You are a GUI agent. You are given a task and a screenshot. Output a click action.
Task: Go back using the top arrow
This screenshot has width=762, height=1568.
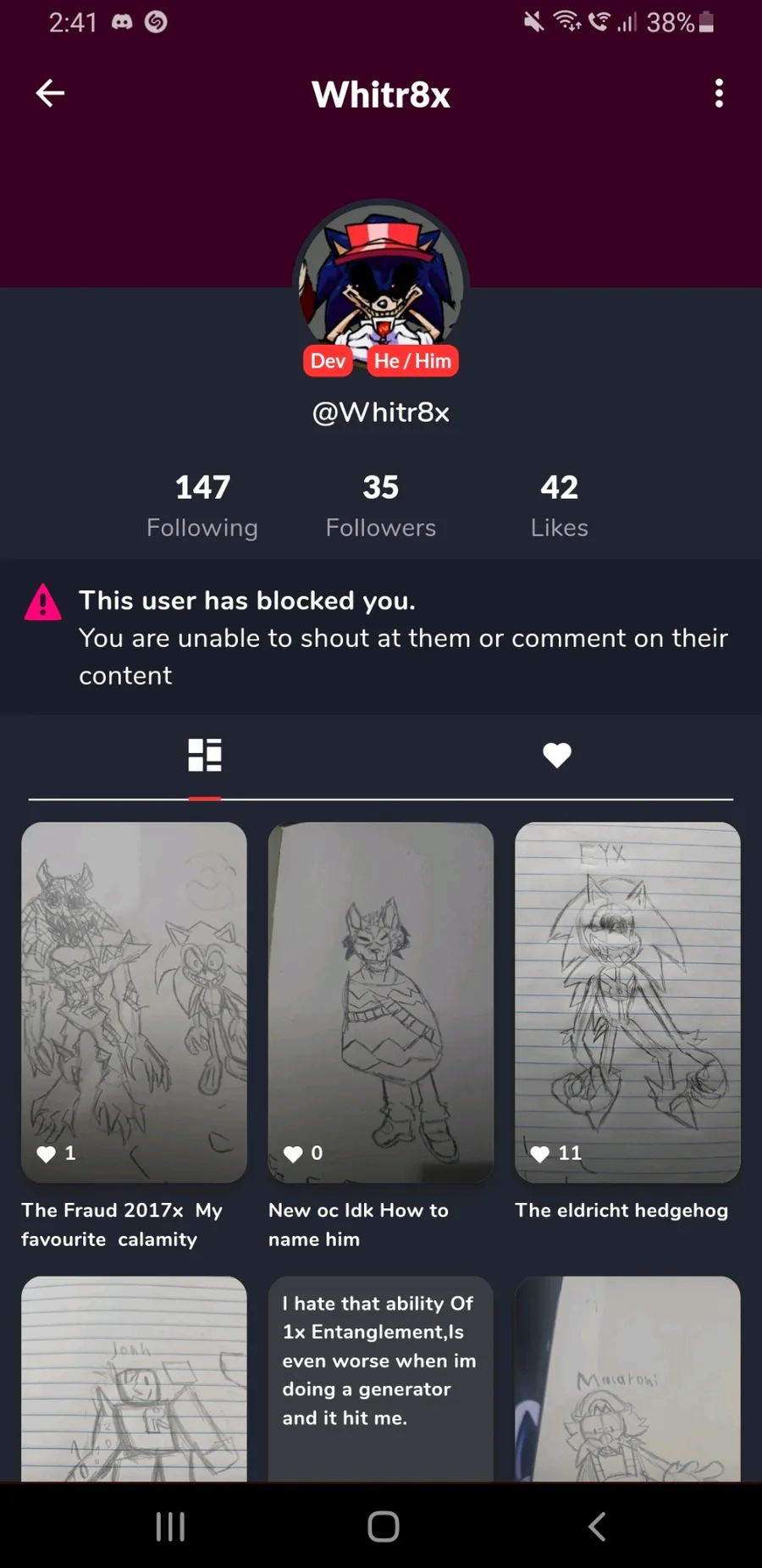[x=50, y=93]
